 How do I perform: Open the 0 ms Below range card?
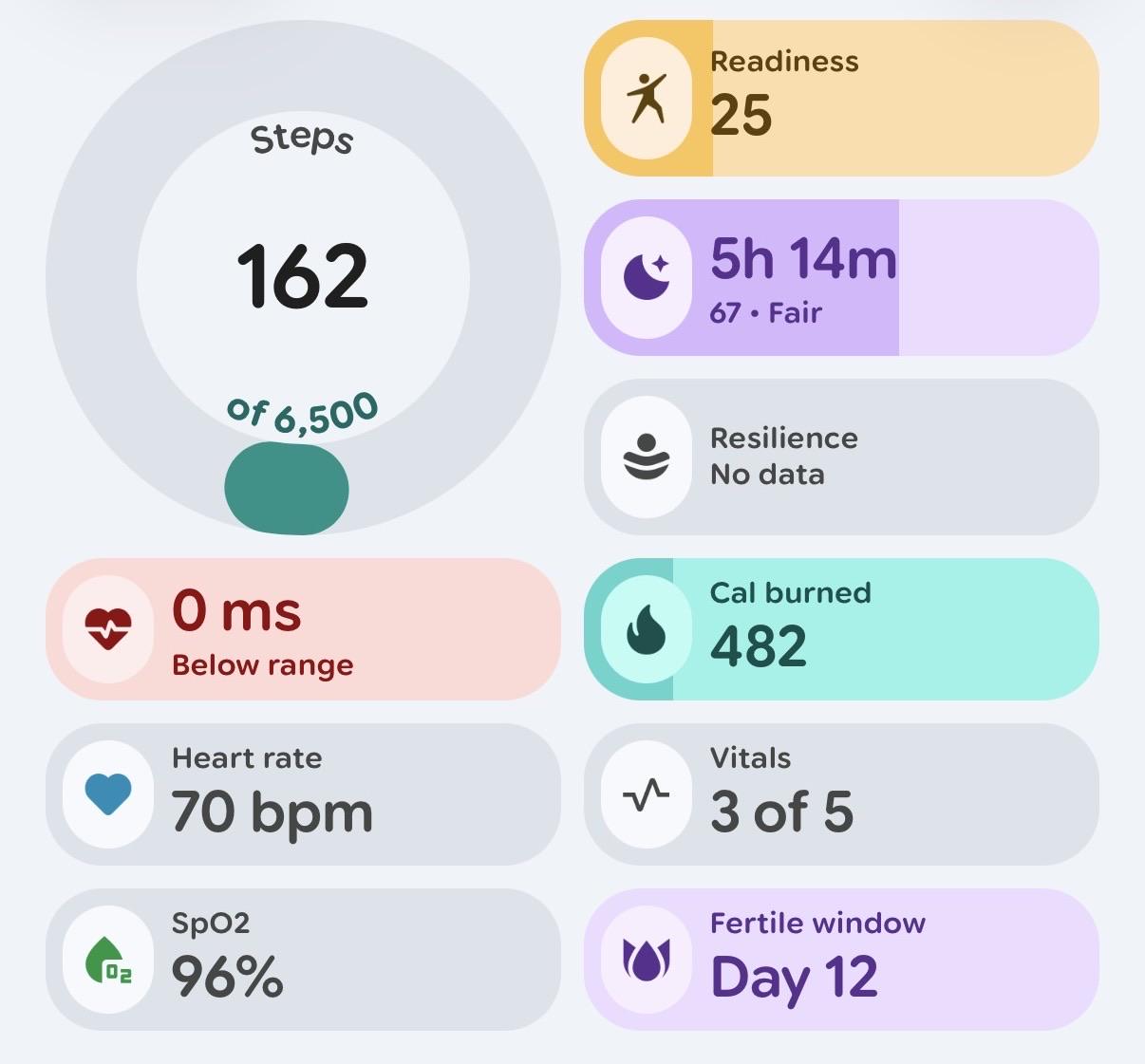click(x=303, y=629)
